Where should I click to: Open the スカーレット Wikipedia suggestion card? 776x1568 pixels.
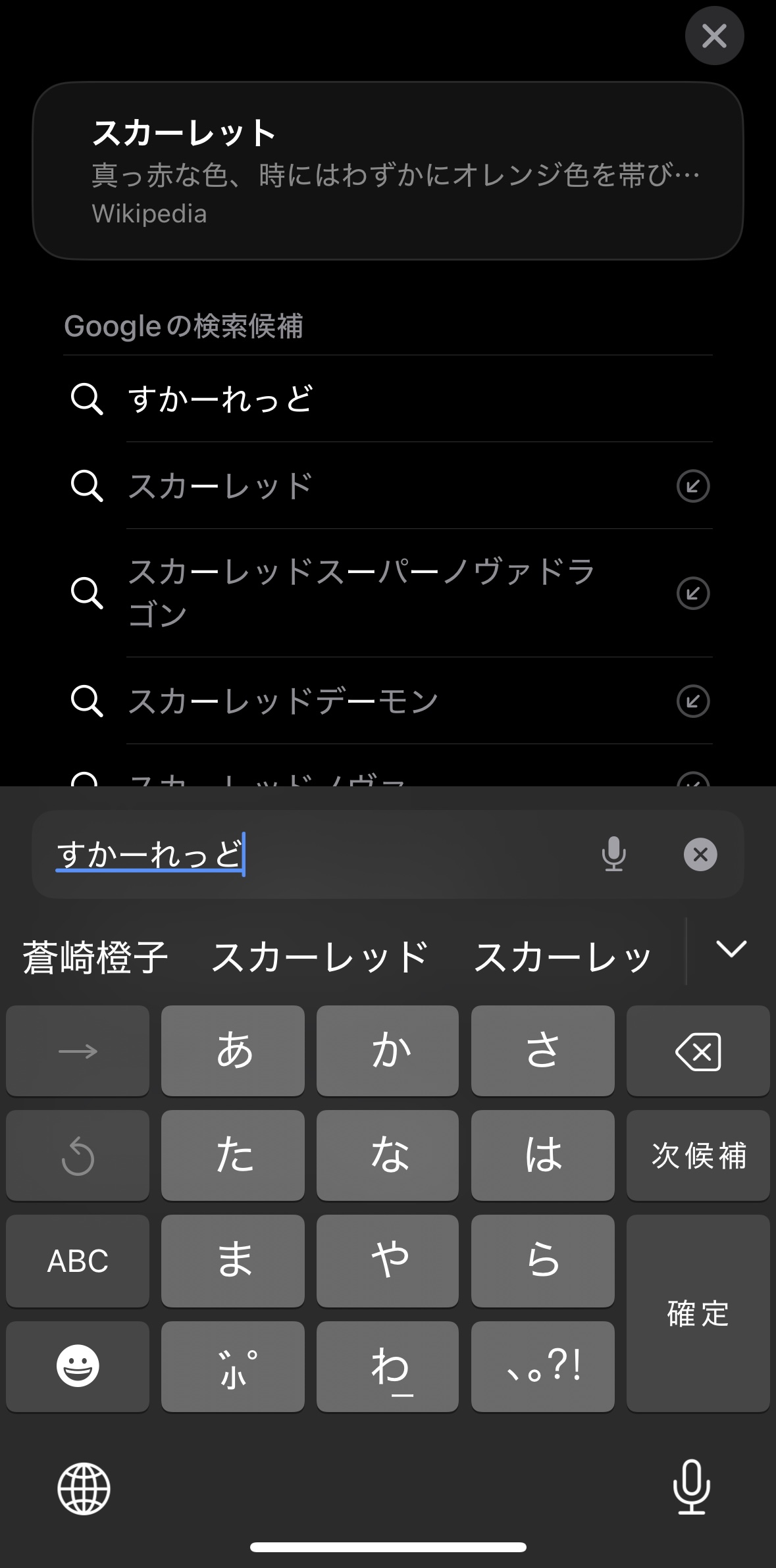pos(388,170)
